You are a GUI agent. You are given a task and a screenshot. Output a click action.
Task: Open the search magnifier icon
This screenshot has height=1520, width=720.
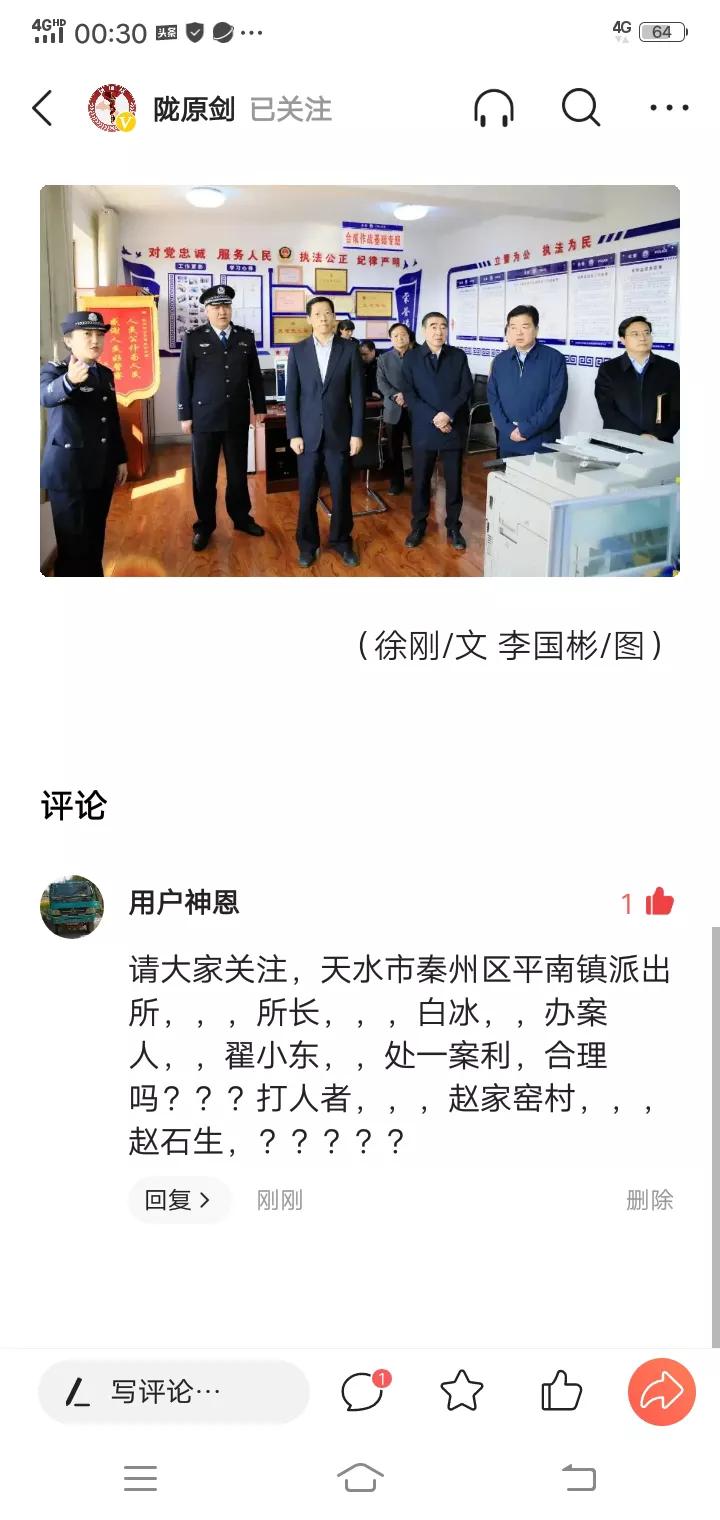(581, 108)
